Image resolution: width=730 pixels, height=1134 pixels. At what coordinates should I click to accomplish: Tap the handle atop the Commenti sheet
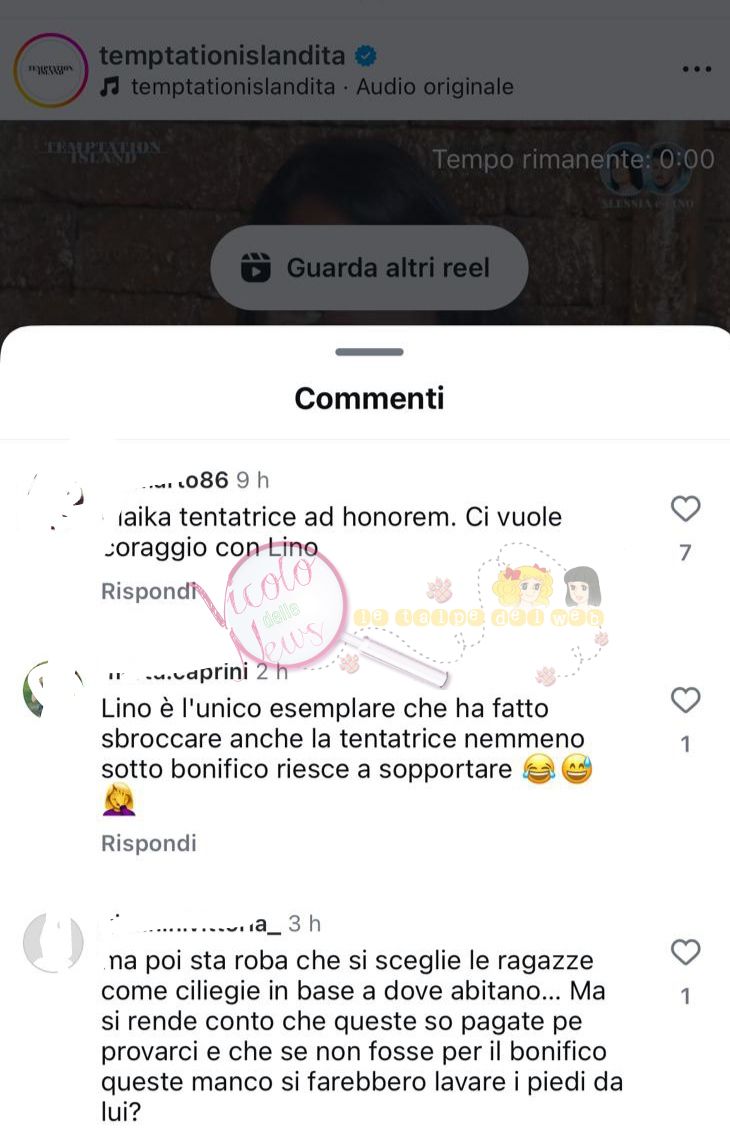pyautogui.click(x=369, y=352)
